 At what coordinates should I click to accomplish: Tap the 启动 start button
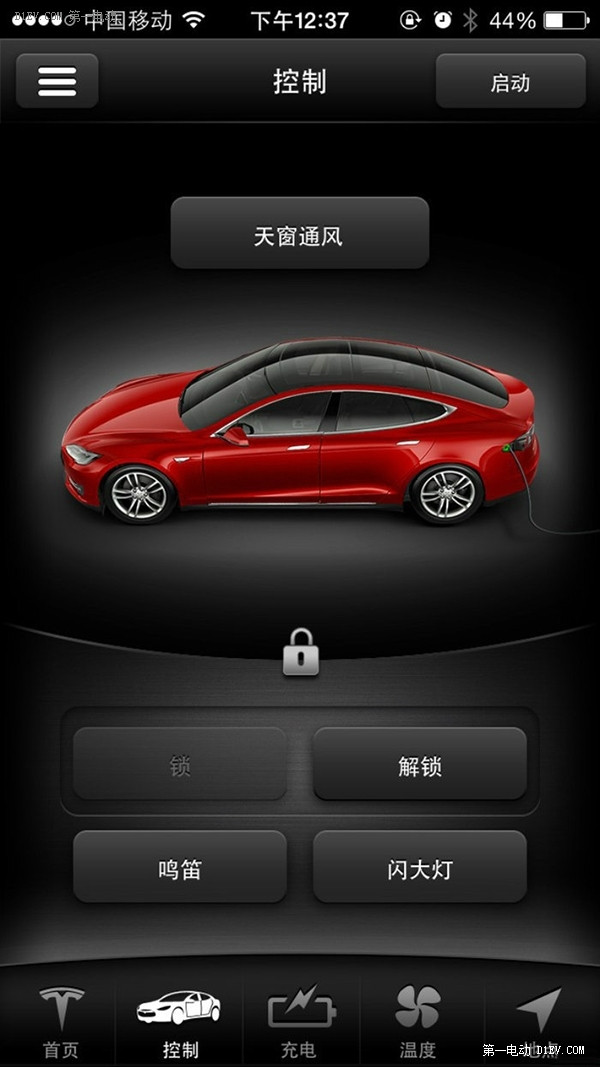(x=510, y=82)
